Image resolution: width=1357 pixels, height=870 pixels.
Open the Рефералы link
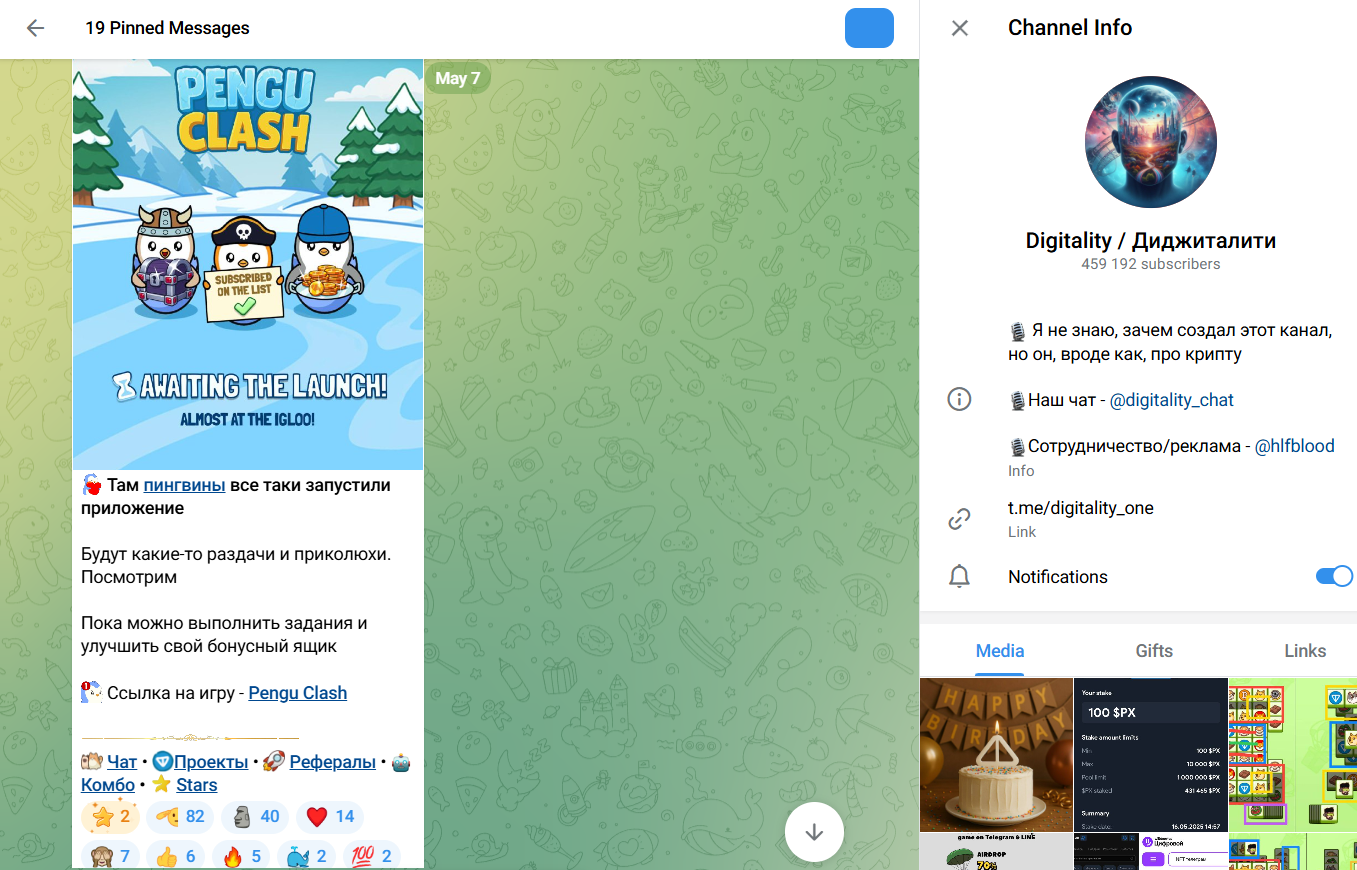click(332, 762)
